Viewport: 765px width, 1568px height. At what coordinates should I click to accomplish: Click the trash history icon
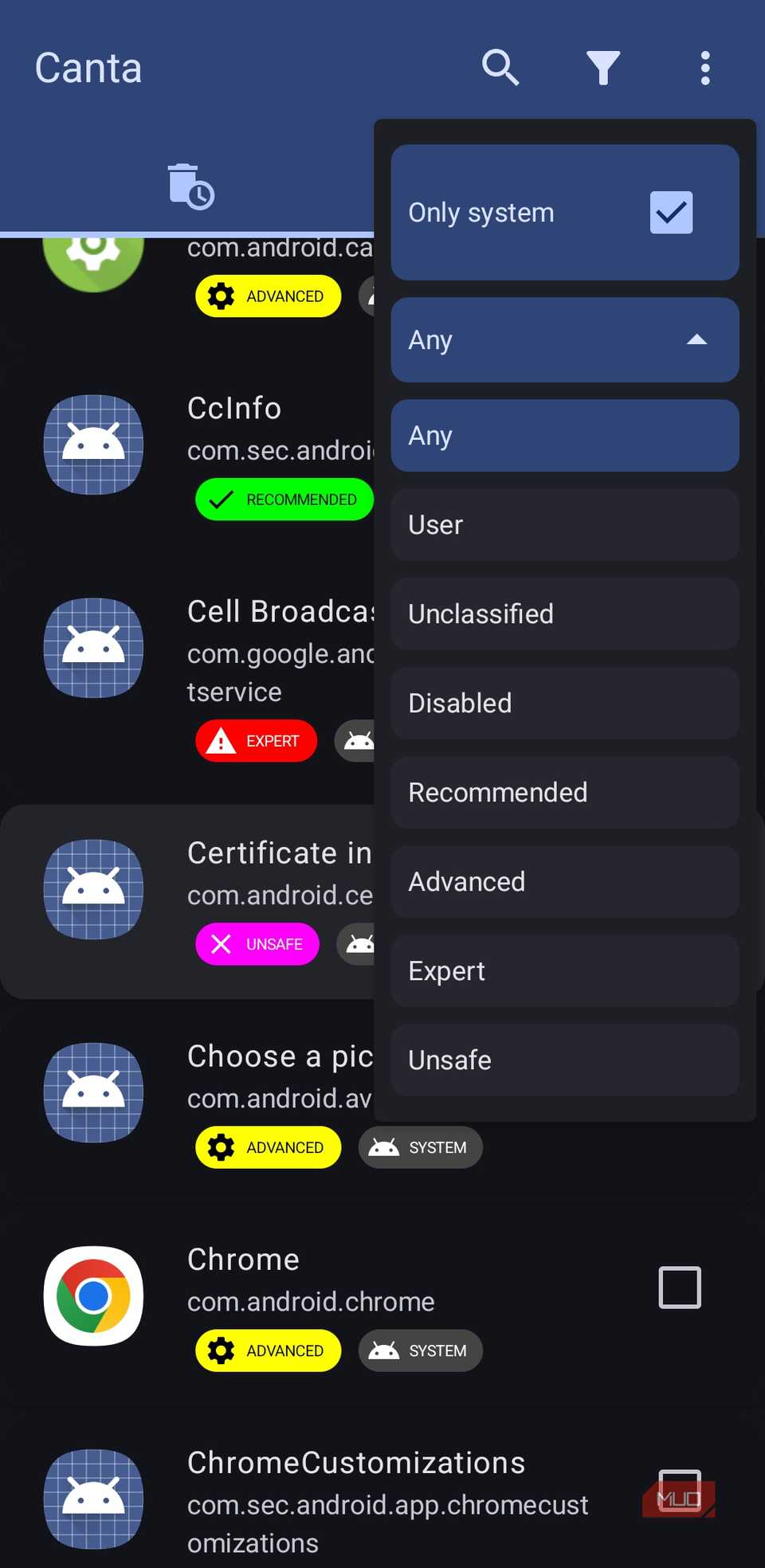[190, 185]
